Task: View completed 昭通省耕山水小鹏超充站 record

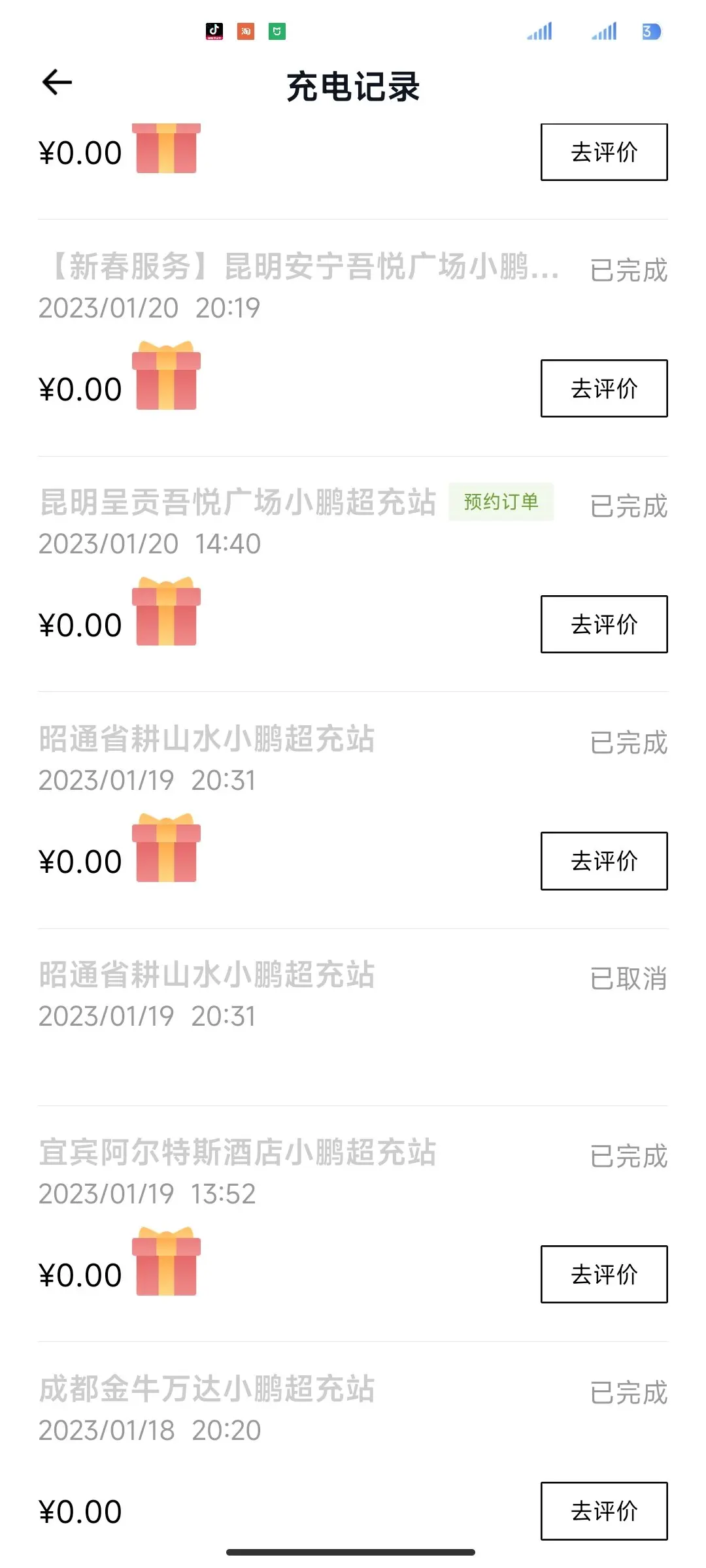Action: 207,740
